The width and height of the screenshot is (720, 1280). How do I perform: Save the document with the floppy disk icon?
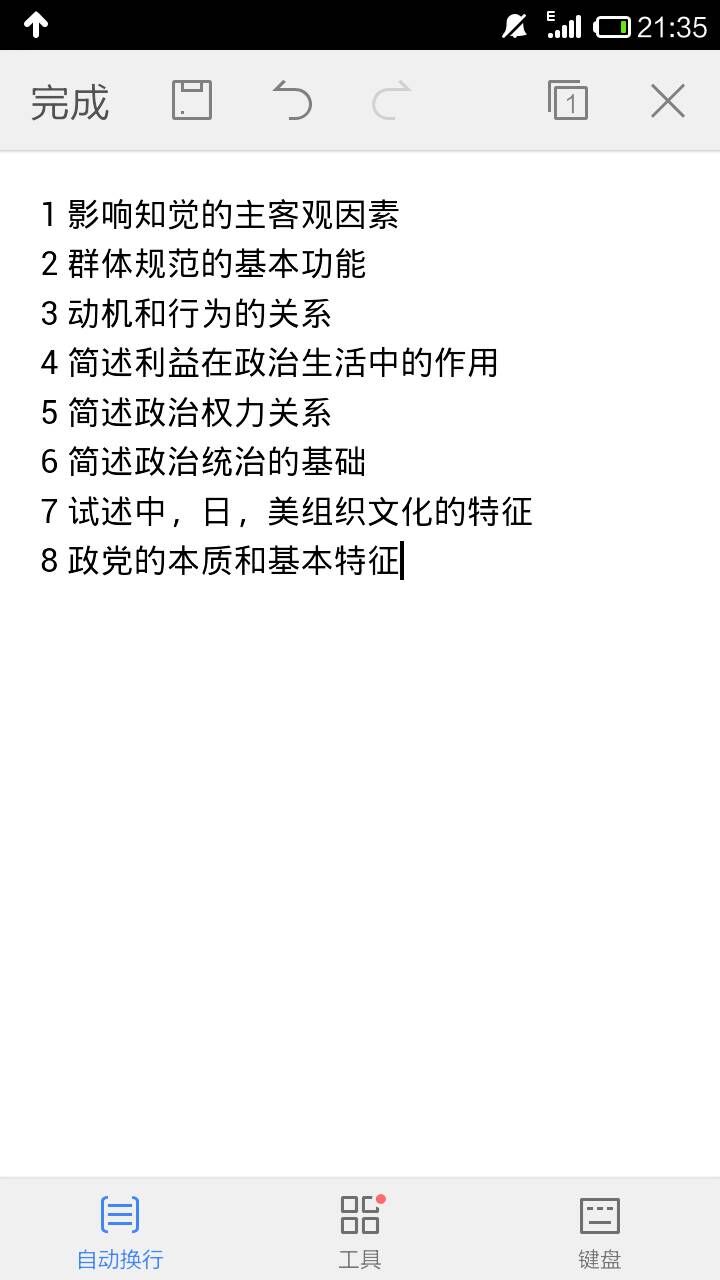192,101
